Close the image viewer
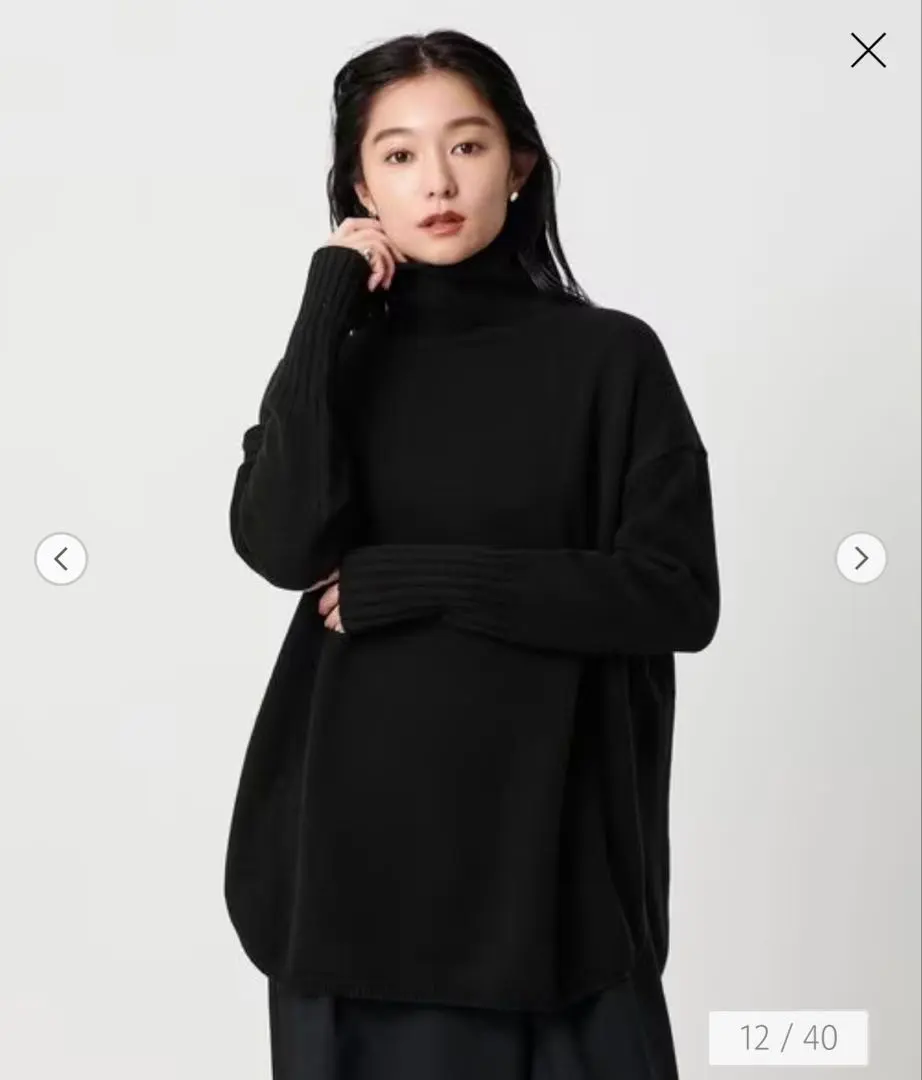922x1080 pixels. point(867,50)
